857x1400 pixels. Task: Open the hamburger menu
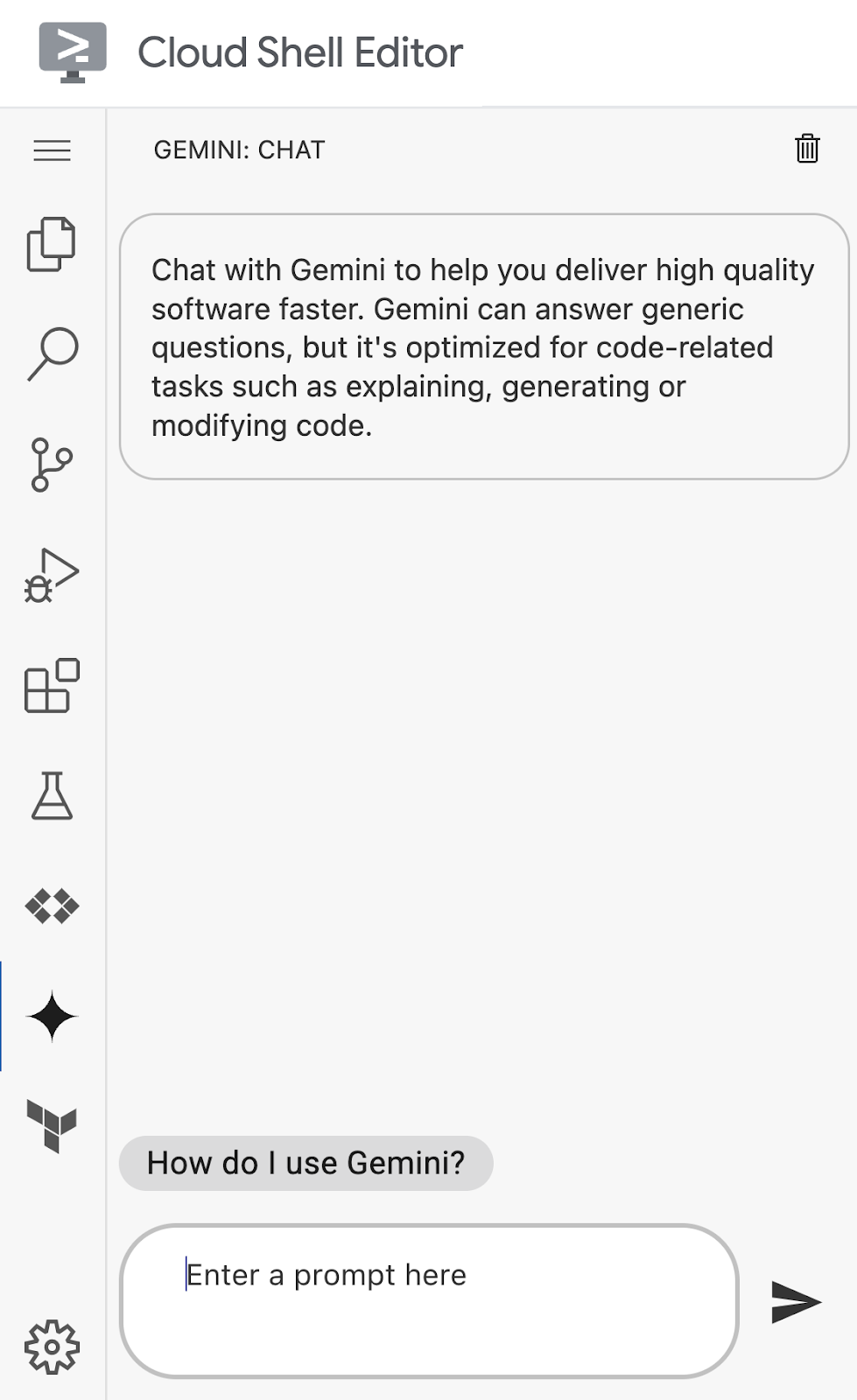[52, 150]
